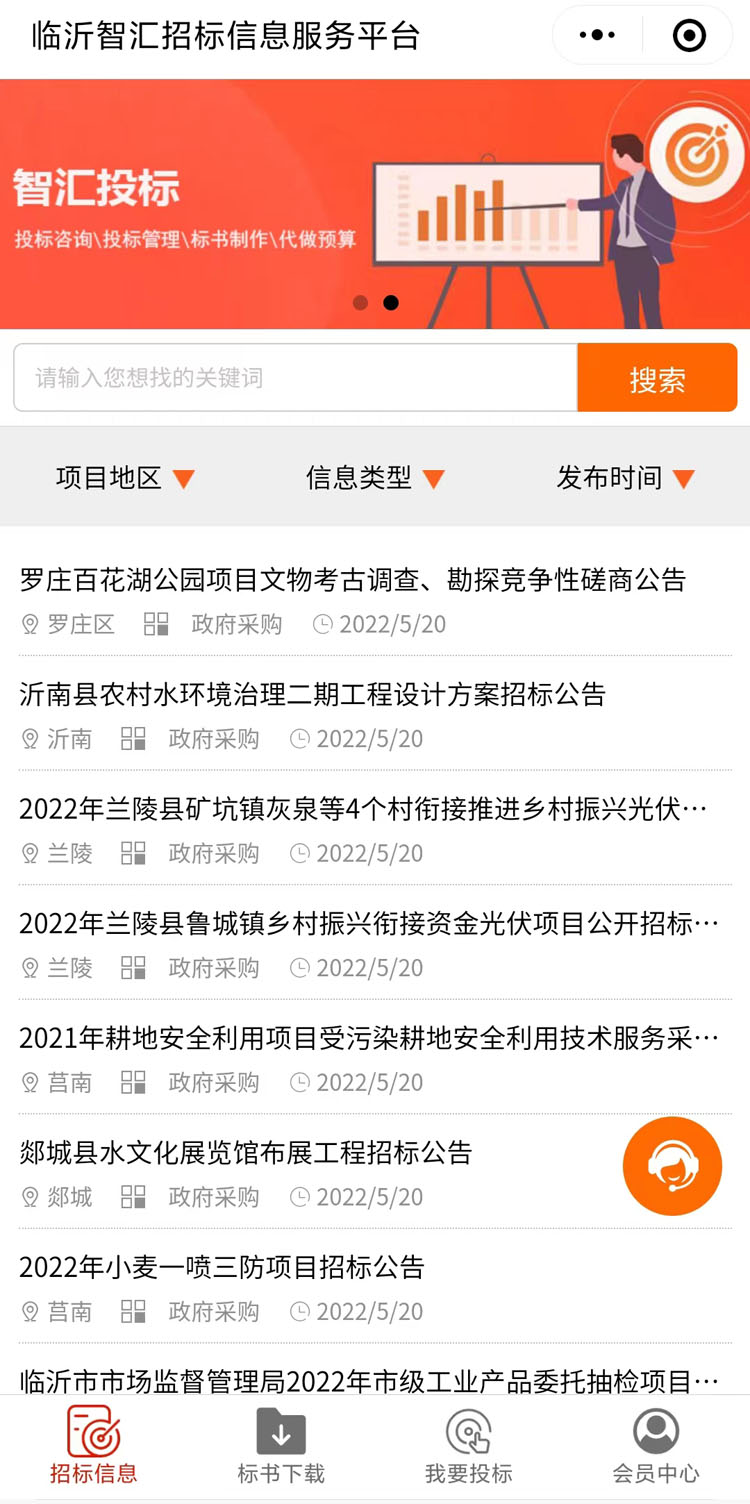
Task: Open 罗庄百花湖公园项目 competitive negotiation notice
Action: pos(375,600)
